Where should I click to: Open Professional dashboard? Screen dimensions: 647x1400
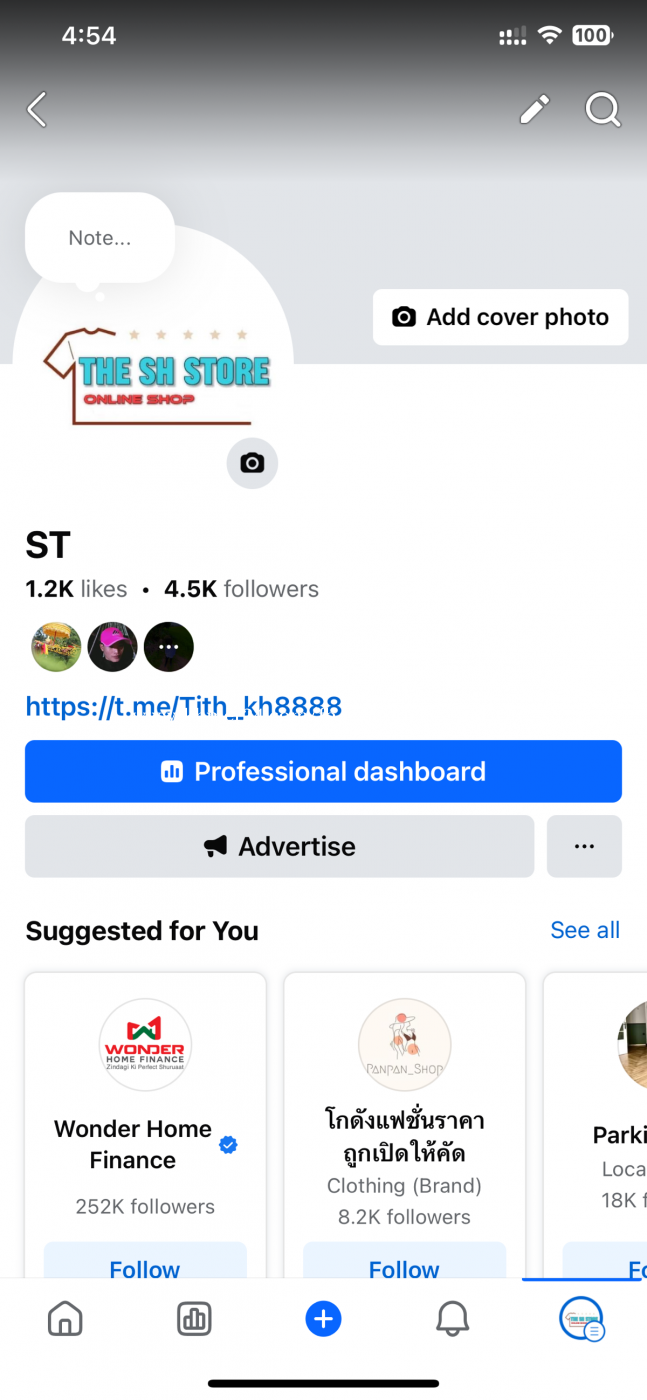323,771
